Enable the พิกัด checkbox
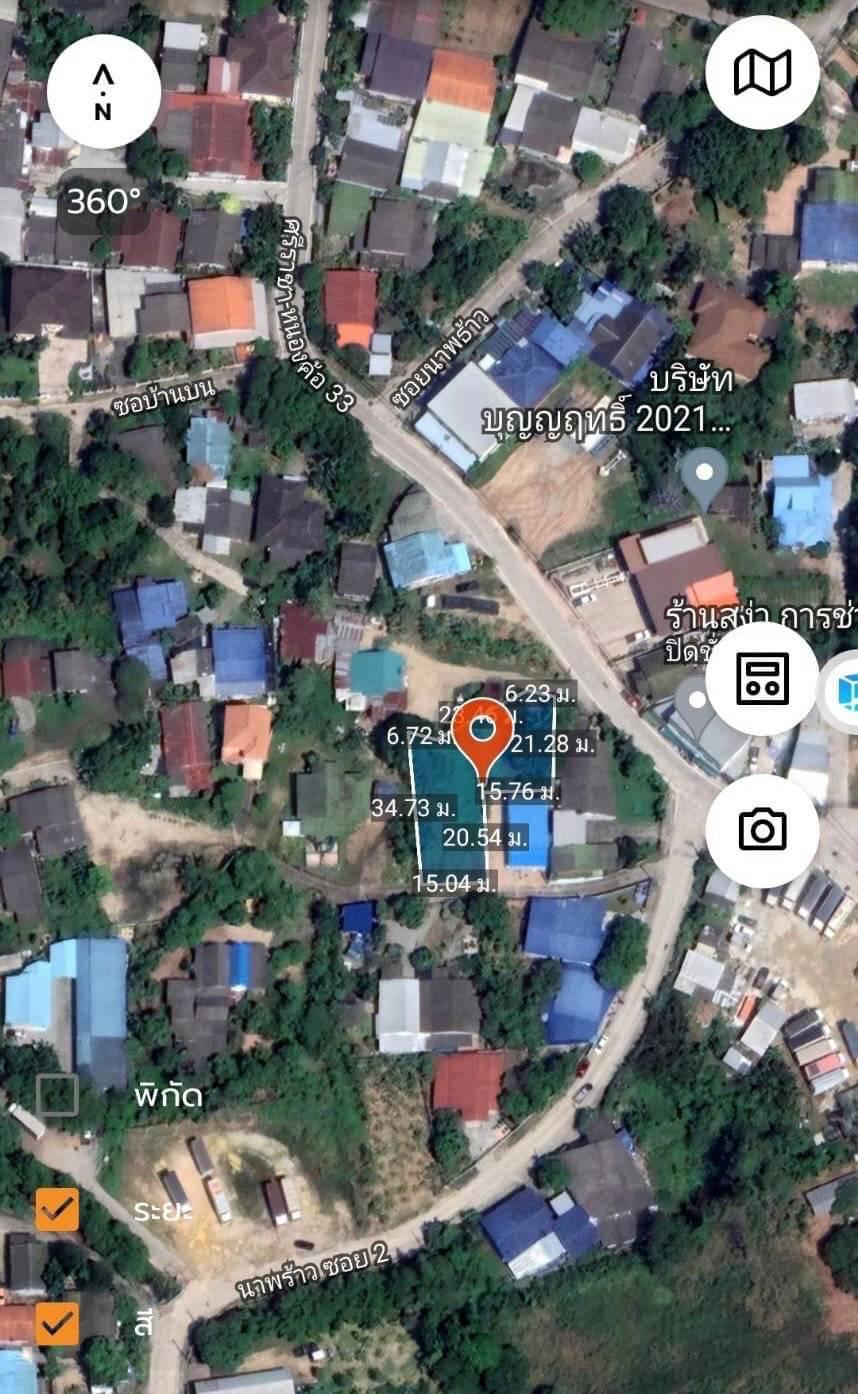The width and height of the screenshot is (858, 1394). (57, 1095)
